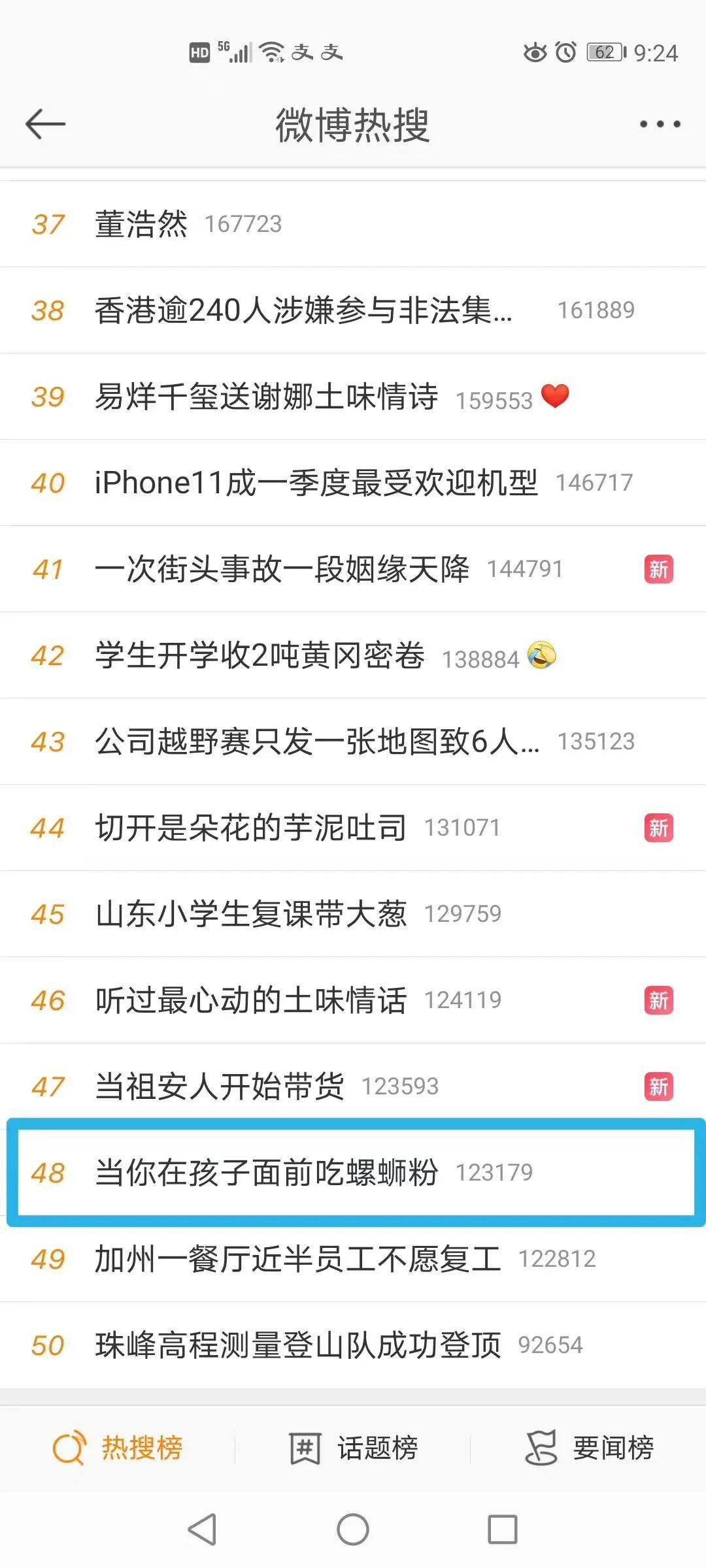Open topic 香港逾240人涉嫌参与非法集
Viewport: 706px width, 1568px height.
303,310
